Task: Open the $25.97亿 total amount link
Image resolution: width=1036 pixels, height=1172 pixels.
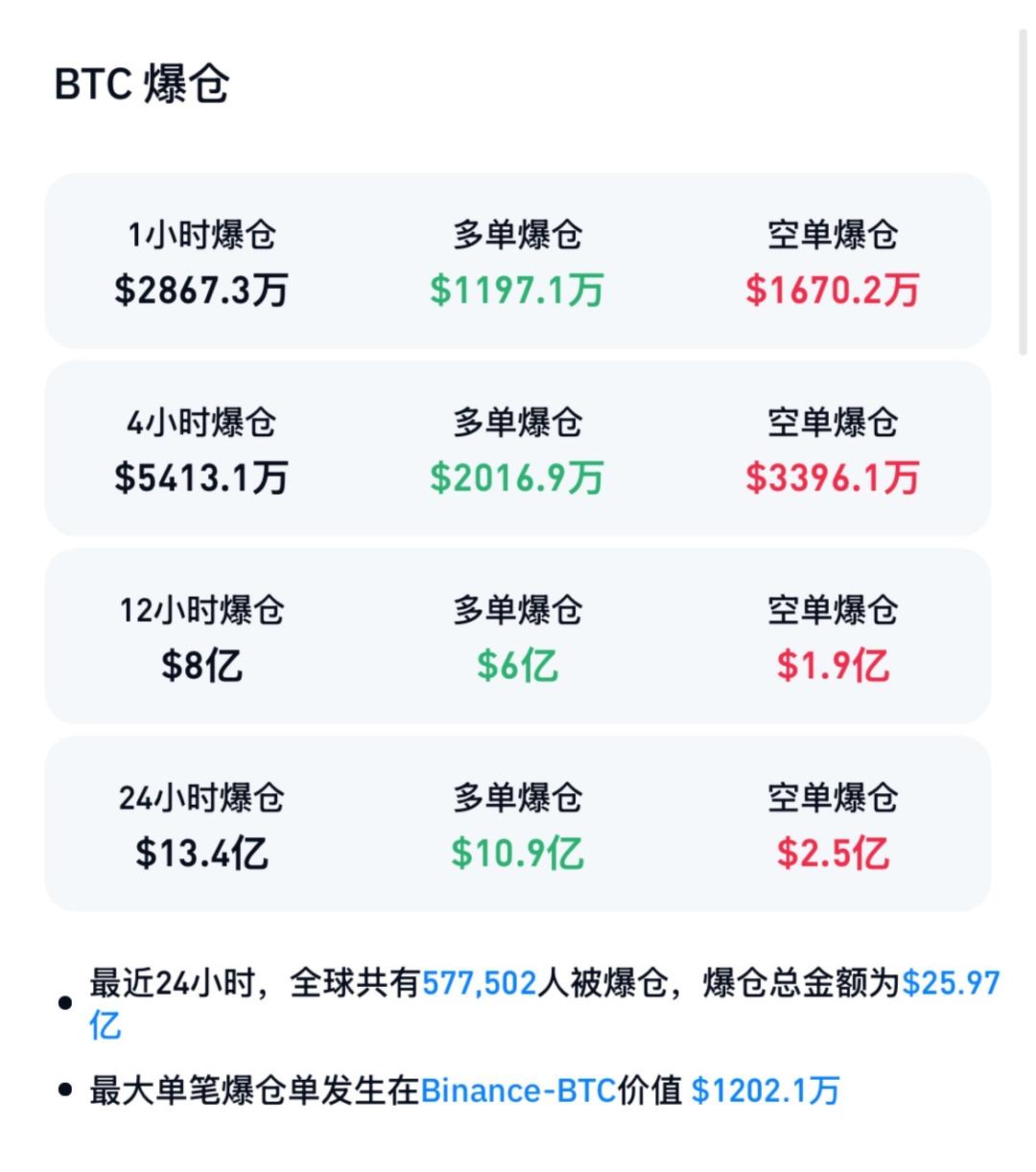Action: pos(951,980)
